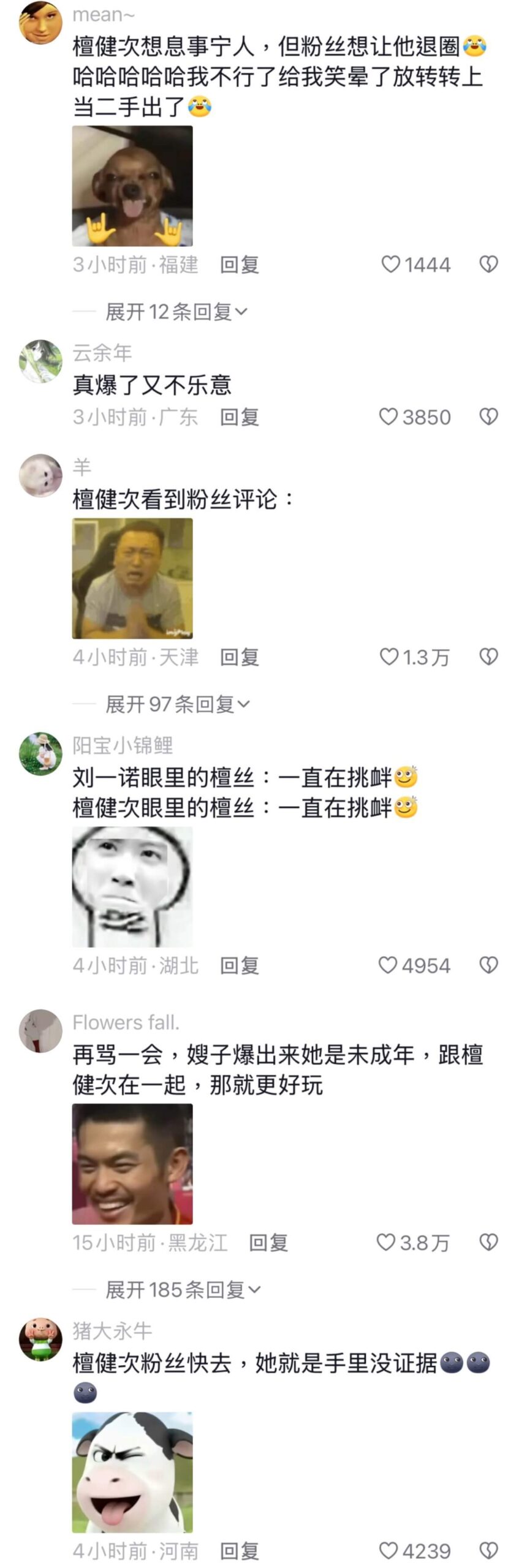Like 云余年's comment with 3850 likes
519x1568 pixels.
388,417
